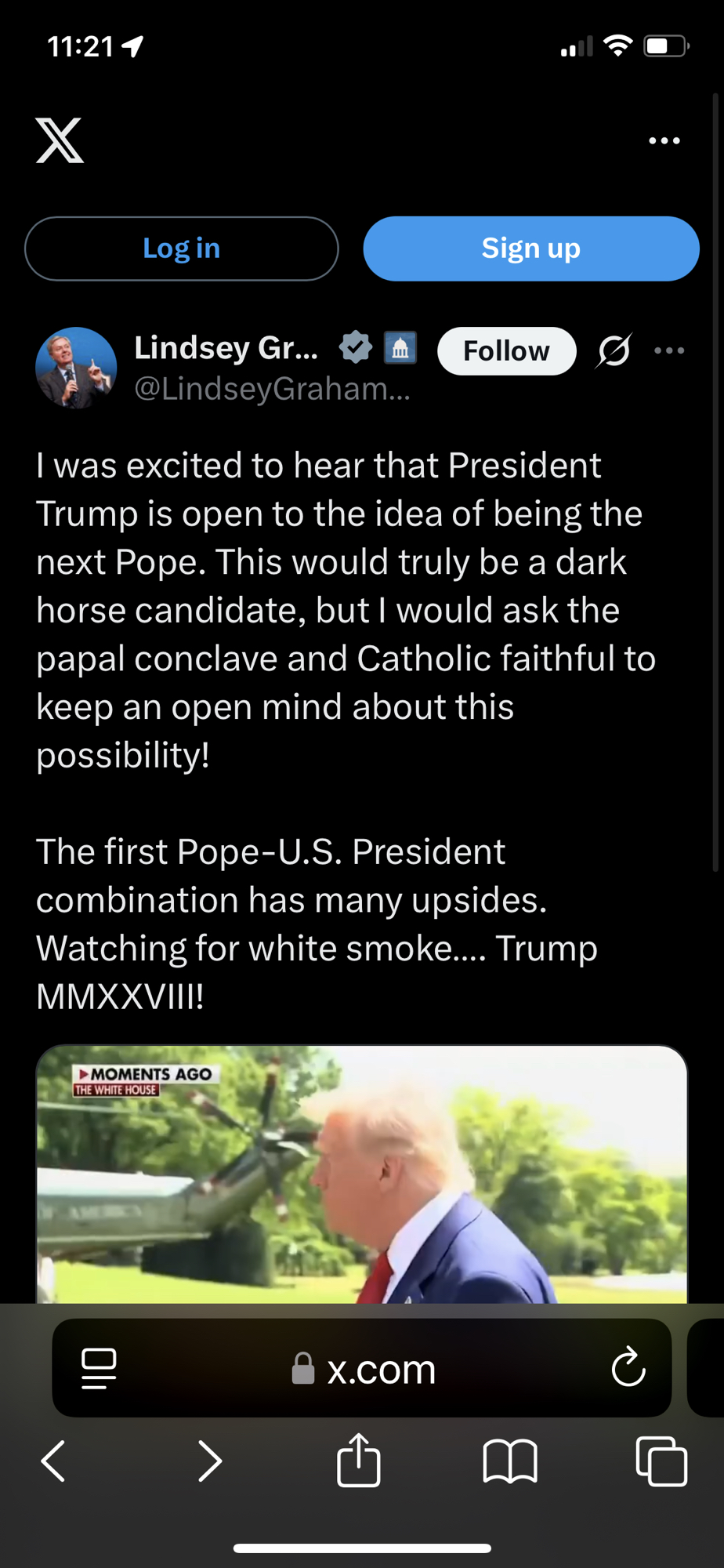The image size is (724, 1568).
Task: Tap the Grok slash icon beside Follow
Action: tap(614, 350)
